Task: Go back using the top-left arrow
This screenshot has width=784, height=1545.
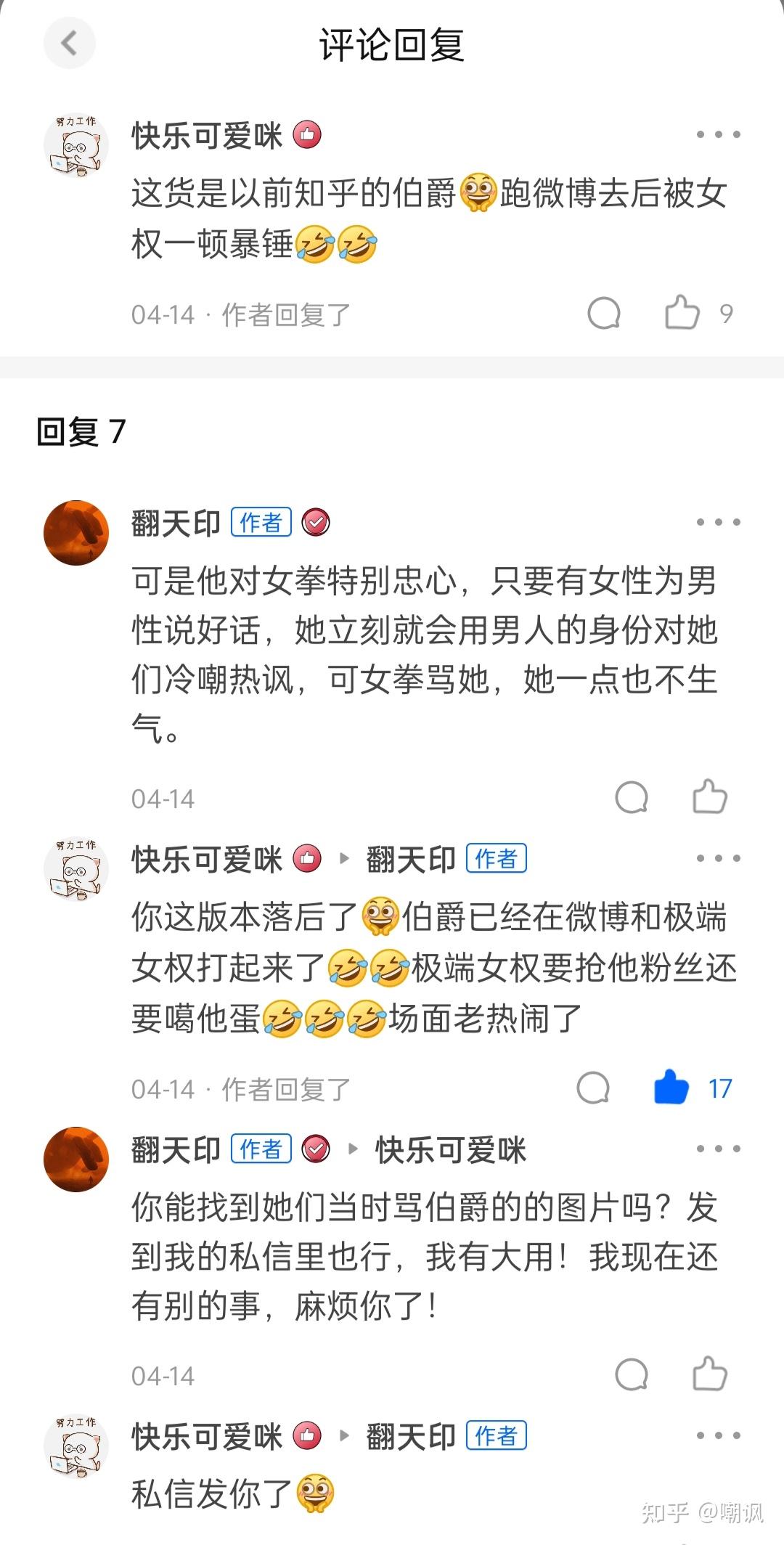Action: pyautogui.click(x=70, y=44)
